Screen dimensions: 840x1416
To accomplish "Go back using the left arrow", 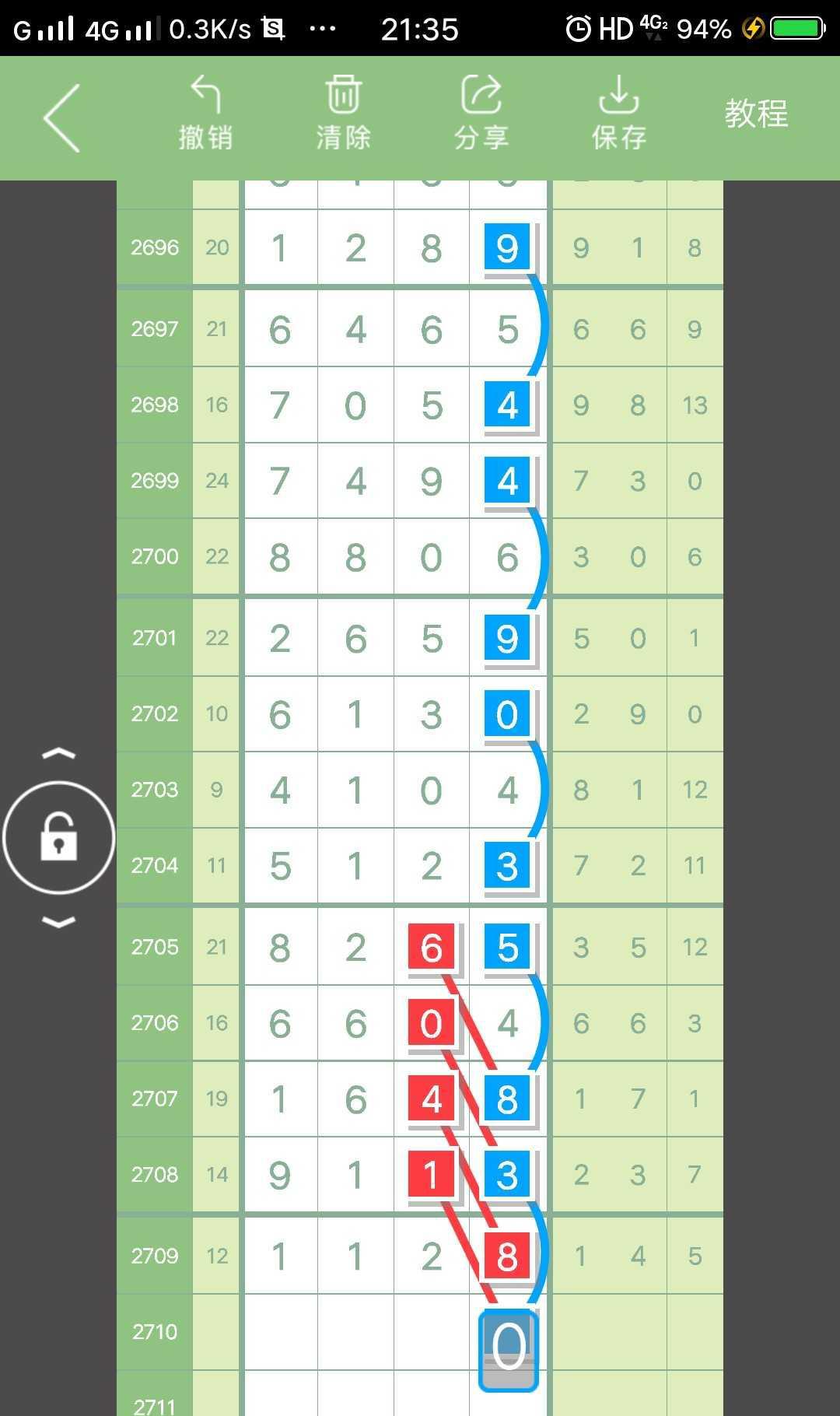I will [x=62, y=118].
